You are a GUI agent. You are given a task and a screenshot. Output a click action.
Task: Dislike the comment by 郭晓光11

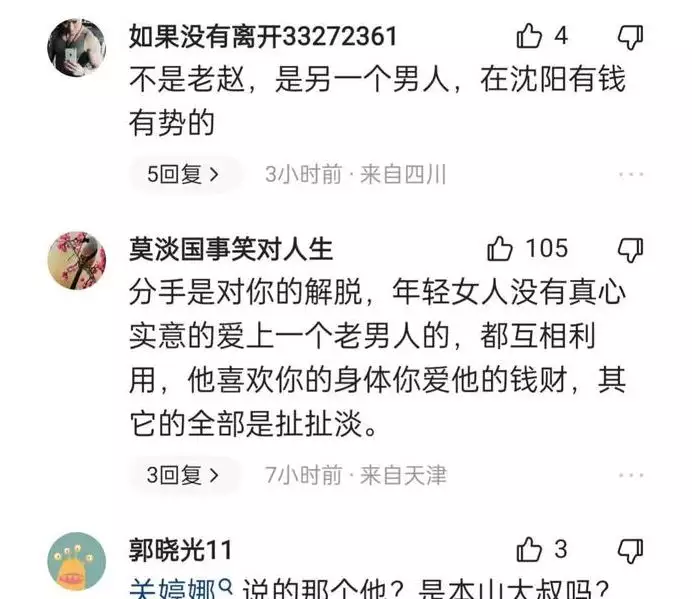630,550
